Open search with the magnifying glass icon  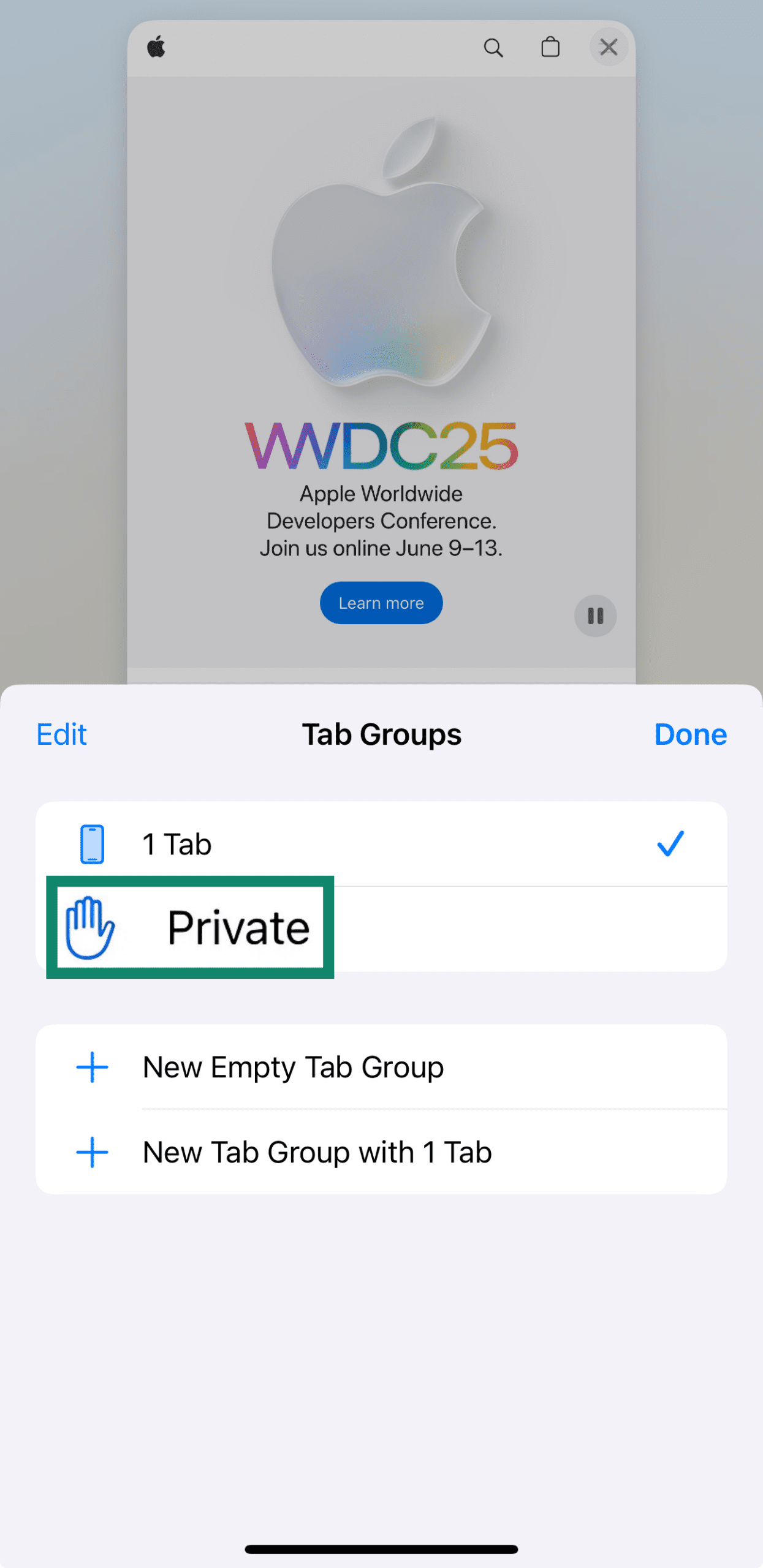(x=494, y=47)
